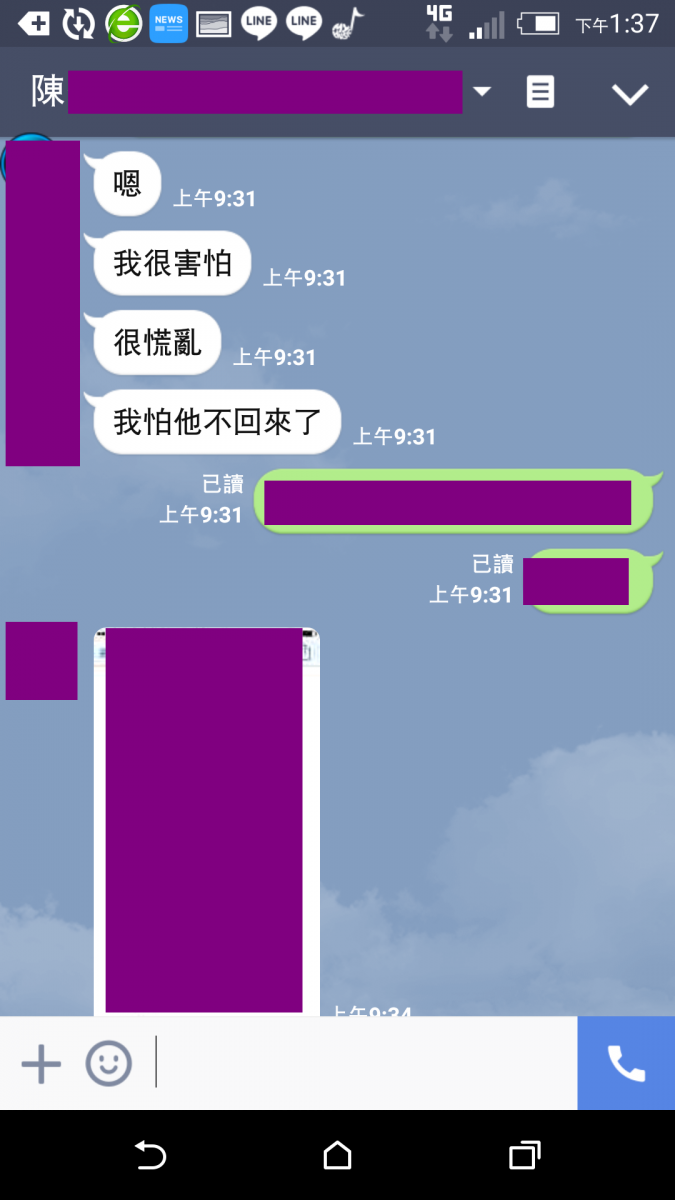Viewport: 675px width, 1200px height.
Task: Go back using the system back button
Action: click(x=150, y=1156)
